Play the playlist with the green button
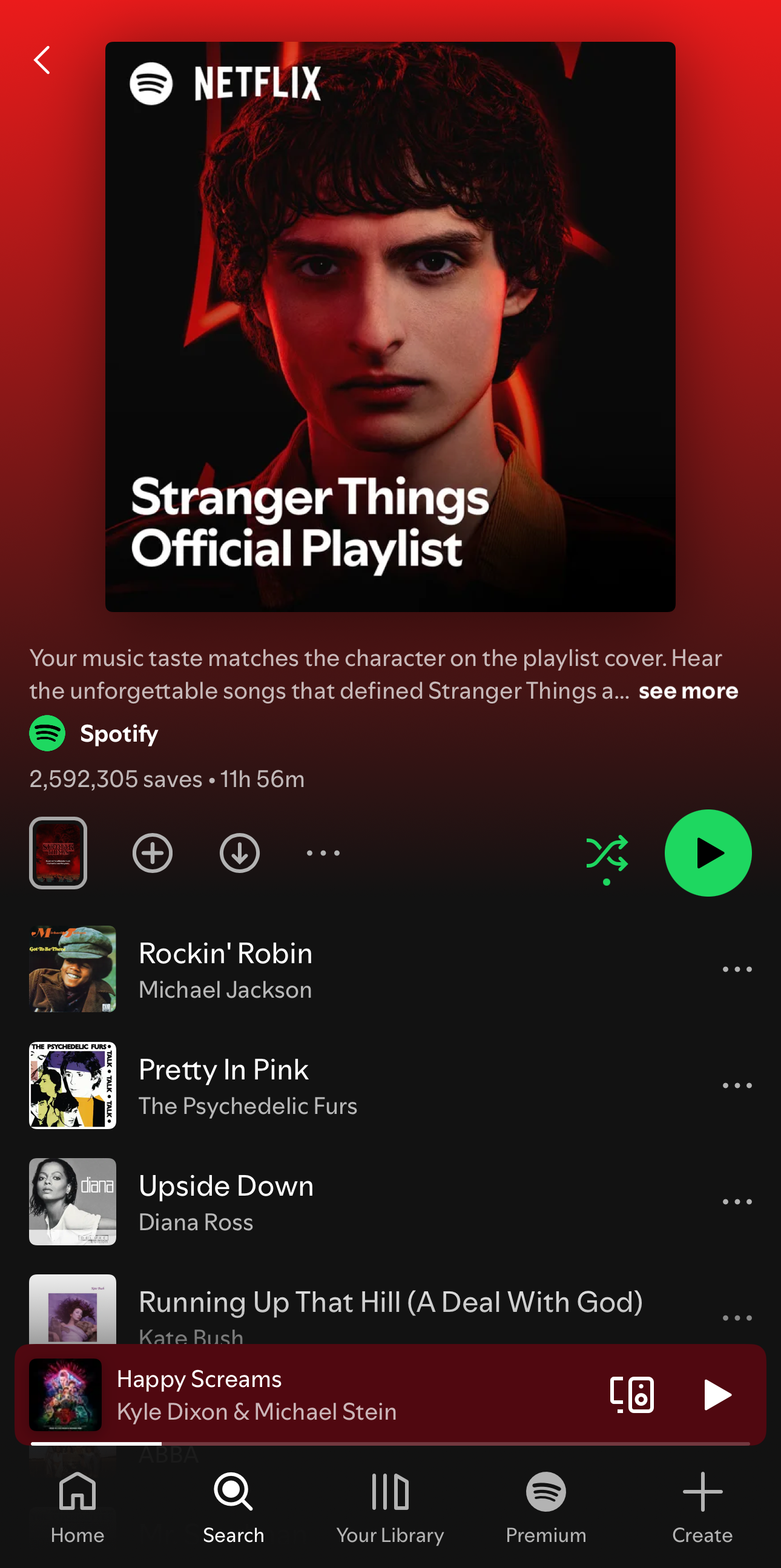The image size is (781, 1568). [708, 853]
